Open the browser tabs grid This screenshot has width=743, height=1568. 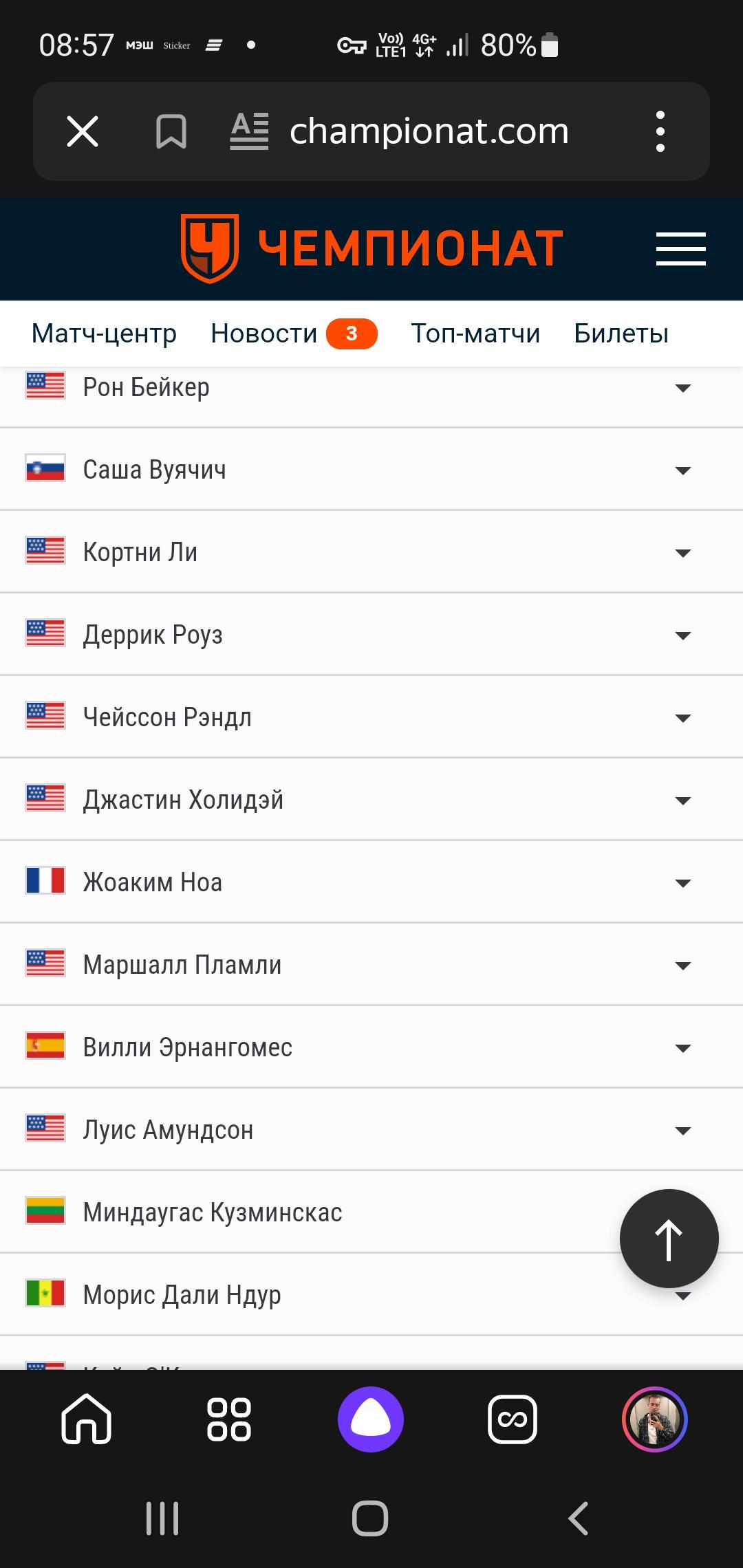pyautogui.click(x=229, y=1419)
